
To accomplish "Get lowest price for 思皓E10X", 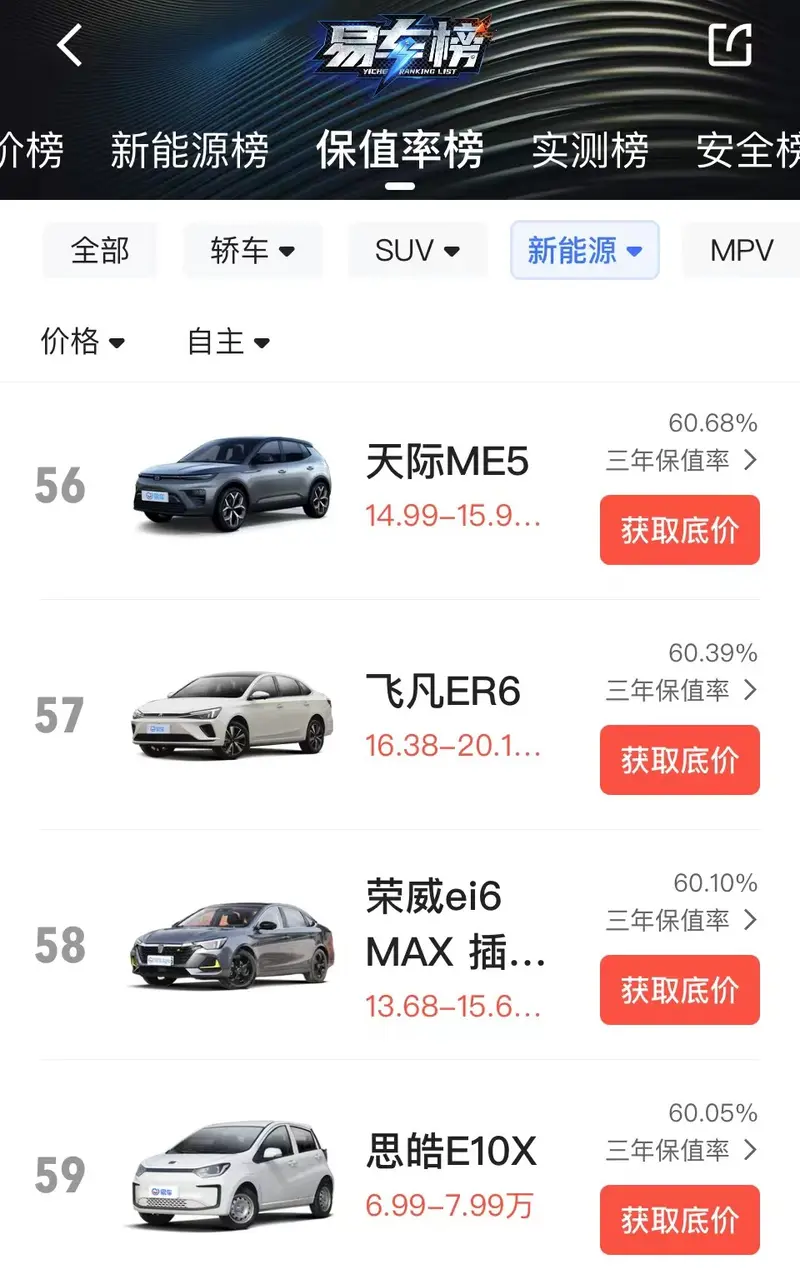I will point(679,1220).
